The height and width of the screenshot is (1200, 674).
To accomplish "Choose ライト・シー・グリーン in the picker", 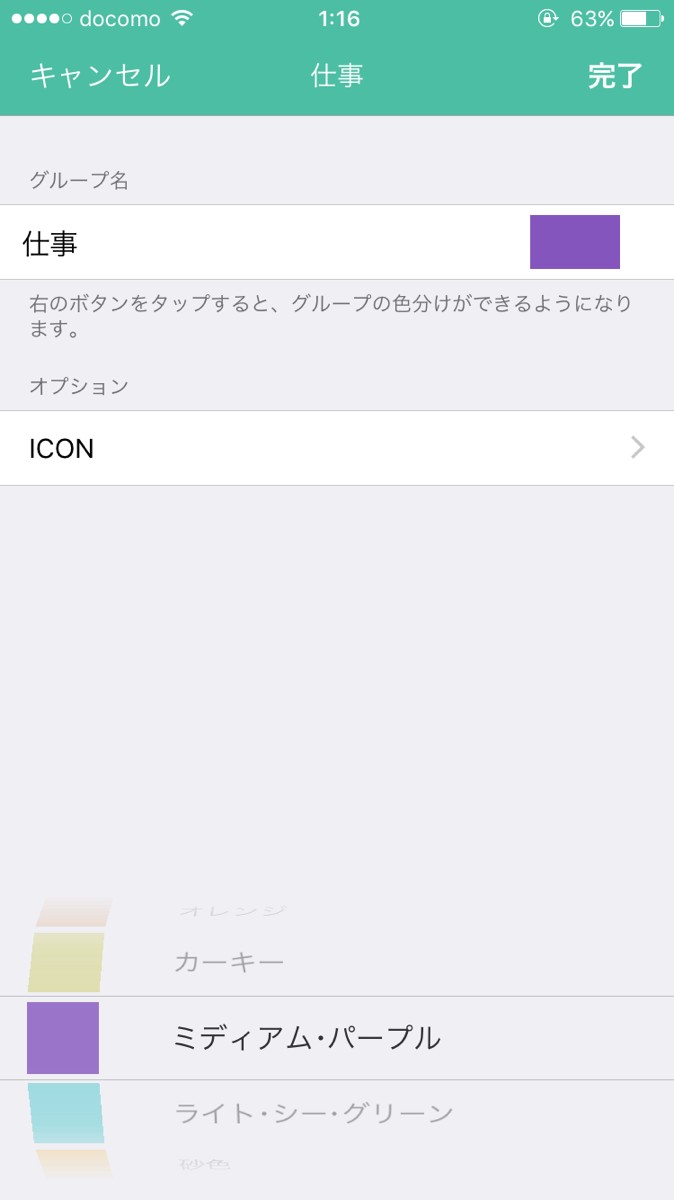I will [313, 1112].
